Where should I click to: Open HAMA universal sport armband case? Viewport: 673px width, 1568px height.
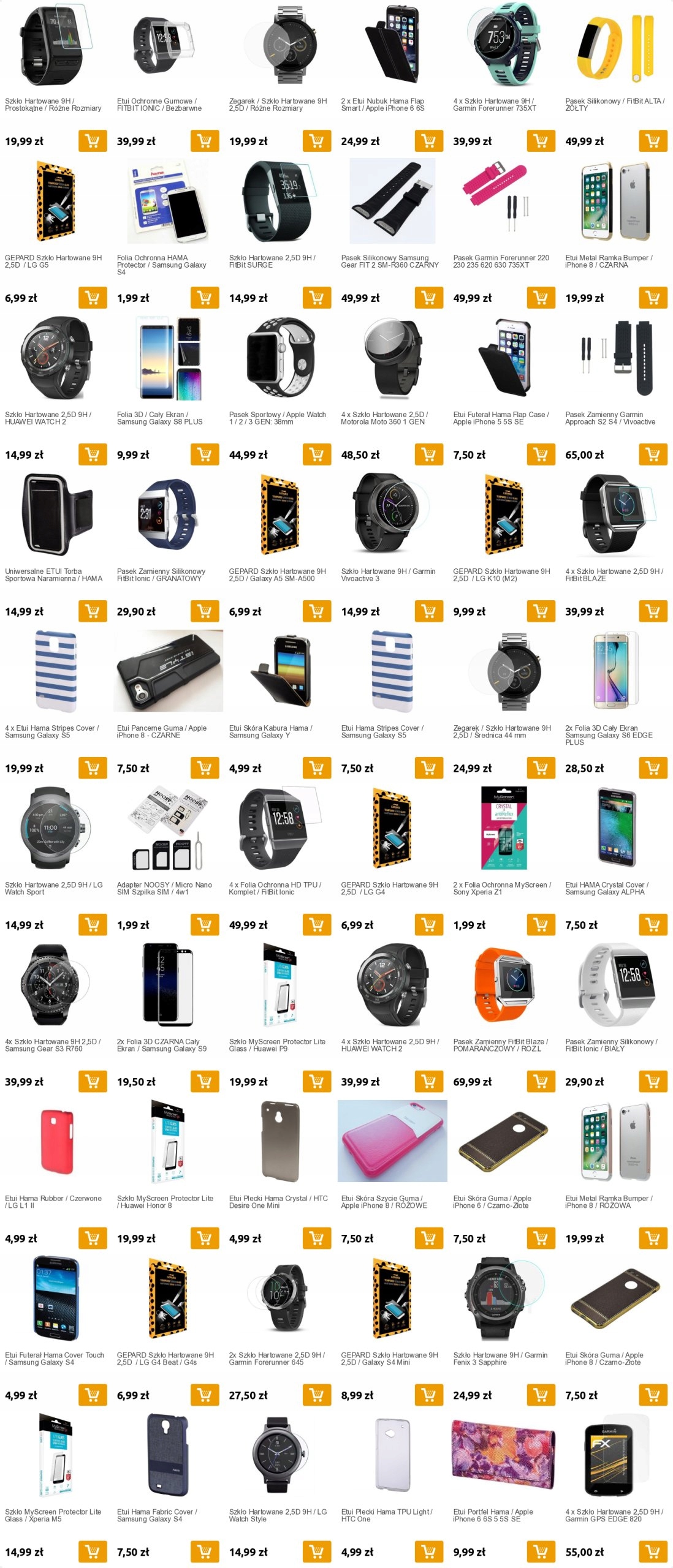pos(56,514)
